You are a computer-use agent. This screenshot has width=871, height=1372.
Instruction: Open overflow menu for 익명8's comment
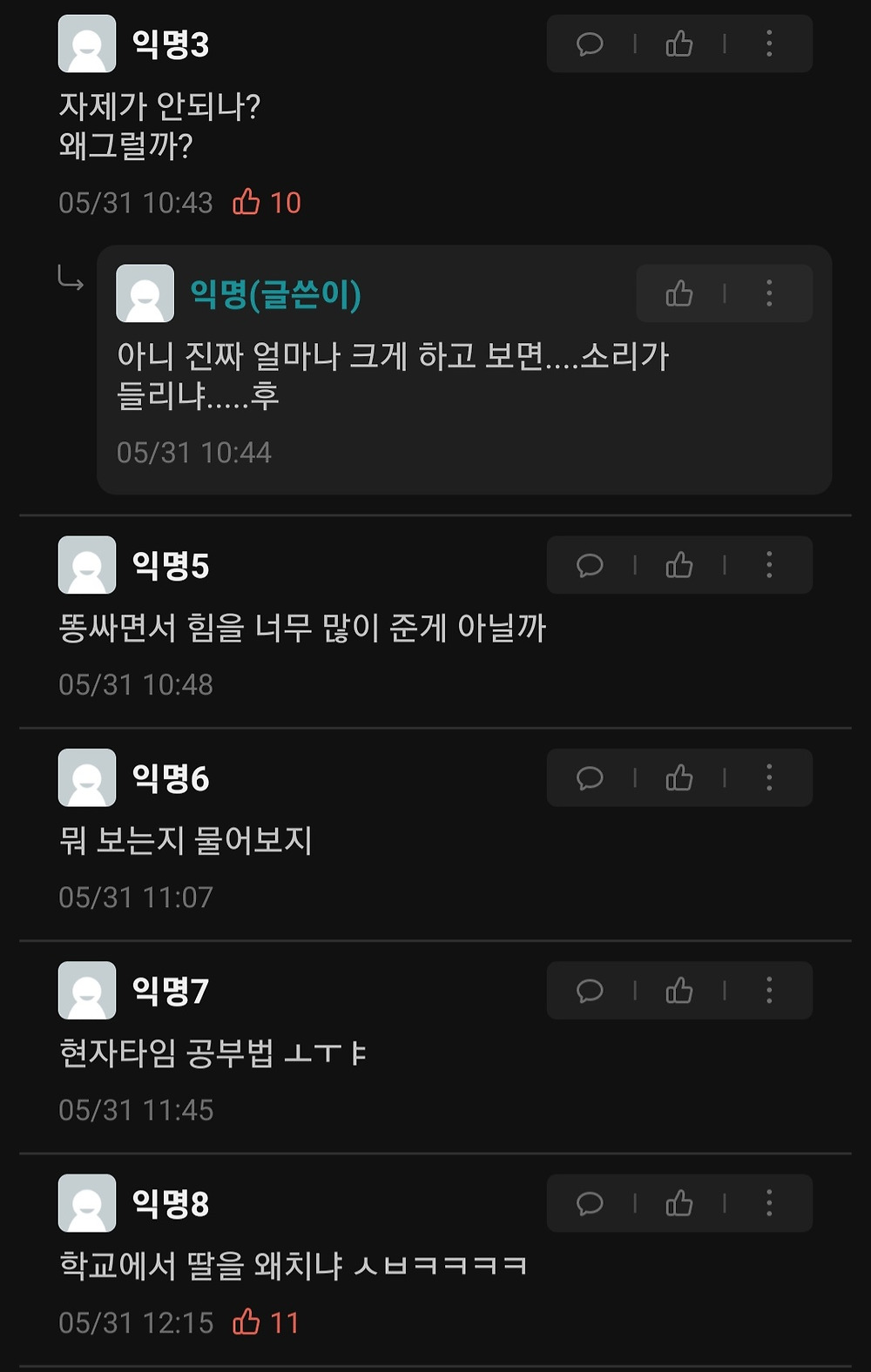pyautogui.click(x=769, y=1203)
